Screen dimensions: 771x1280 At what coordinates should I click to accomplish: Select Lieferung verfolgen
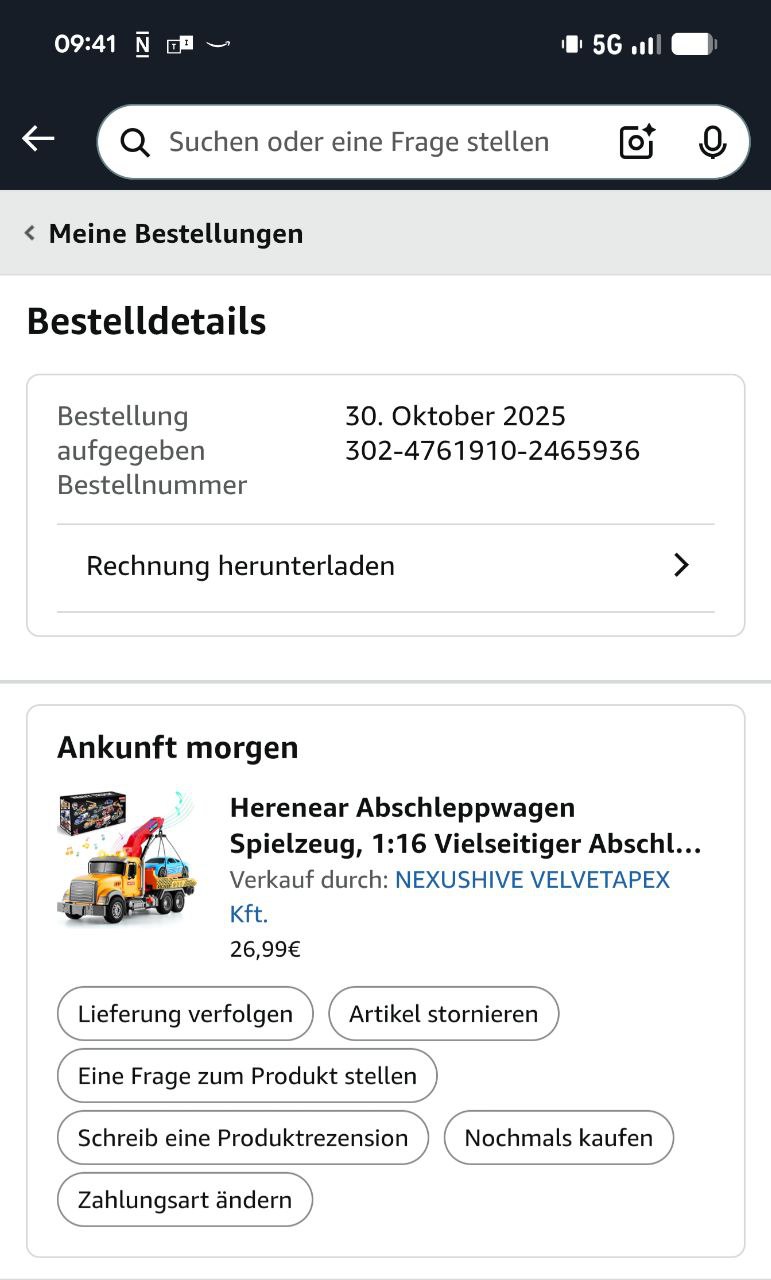tap(185, 1014)
